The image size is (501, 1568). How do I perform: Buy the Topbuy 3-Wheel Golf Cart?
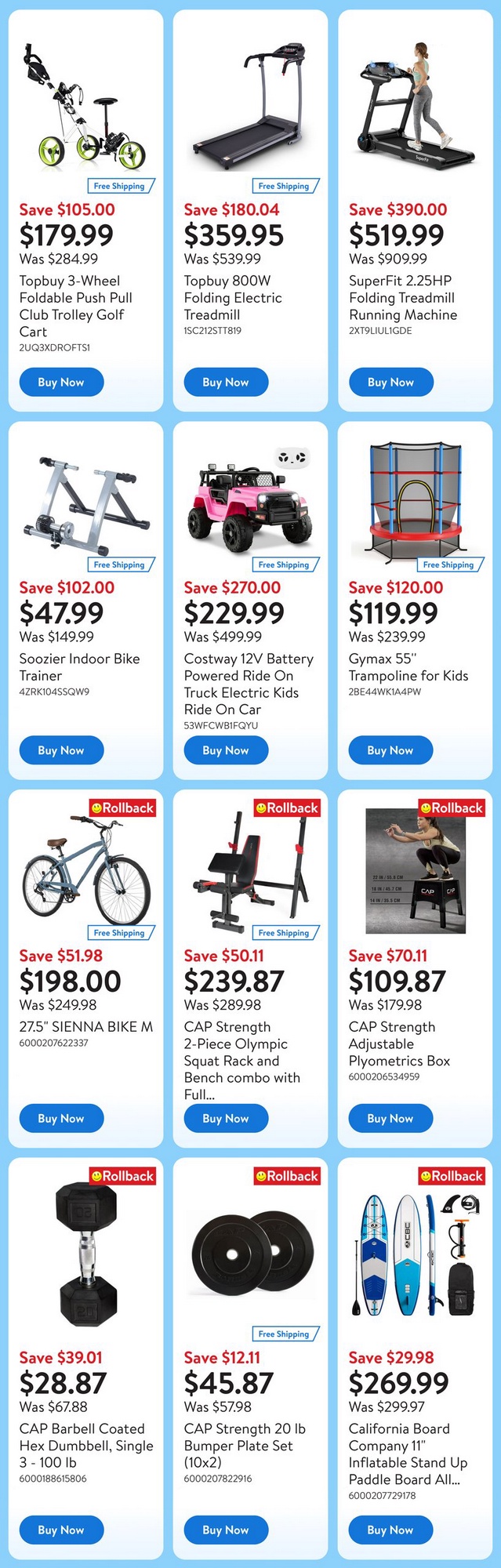pyautogui.click(x=61, y=383)
